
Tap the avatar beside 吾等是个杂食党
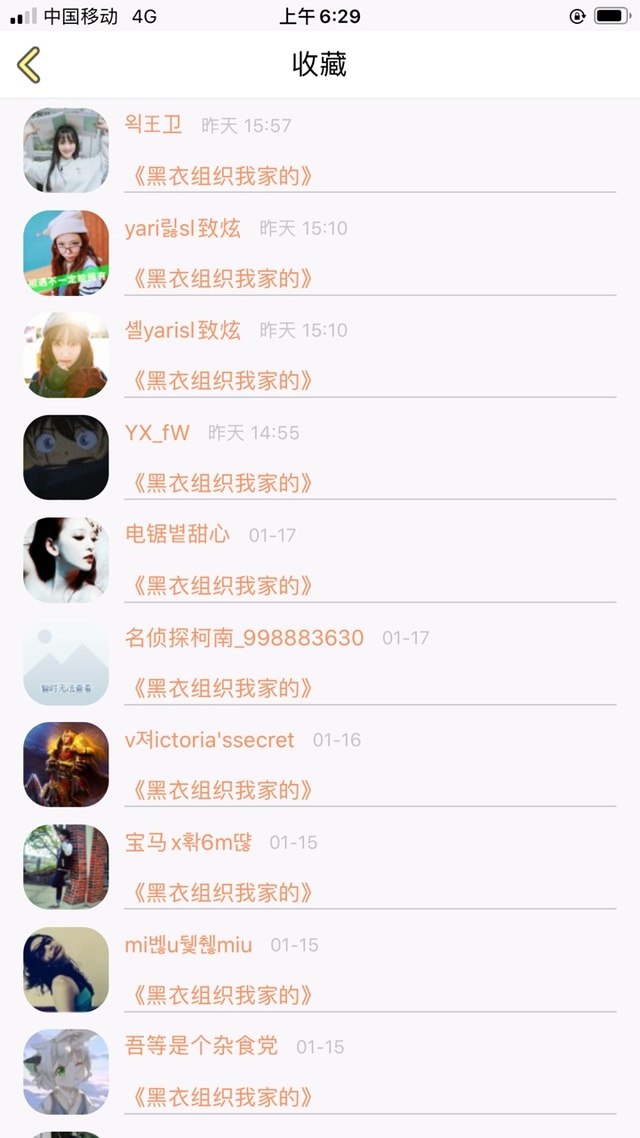66,1071
